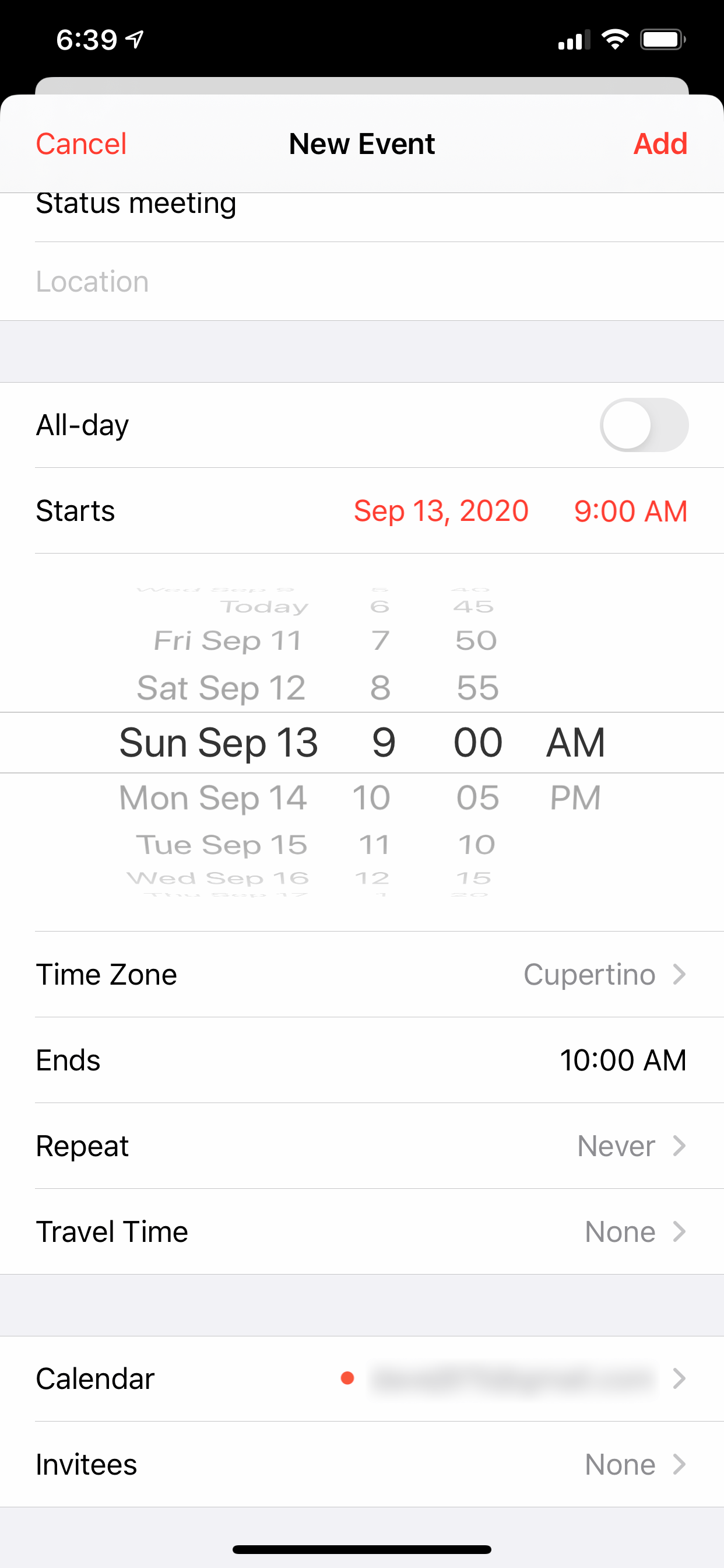
Task: Enable the All-day switch
Action: [x=644, y=425]
